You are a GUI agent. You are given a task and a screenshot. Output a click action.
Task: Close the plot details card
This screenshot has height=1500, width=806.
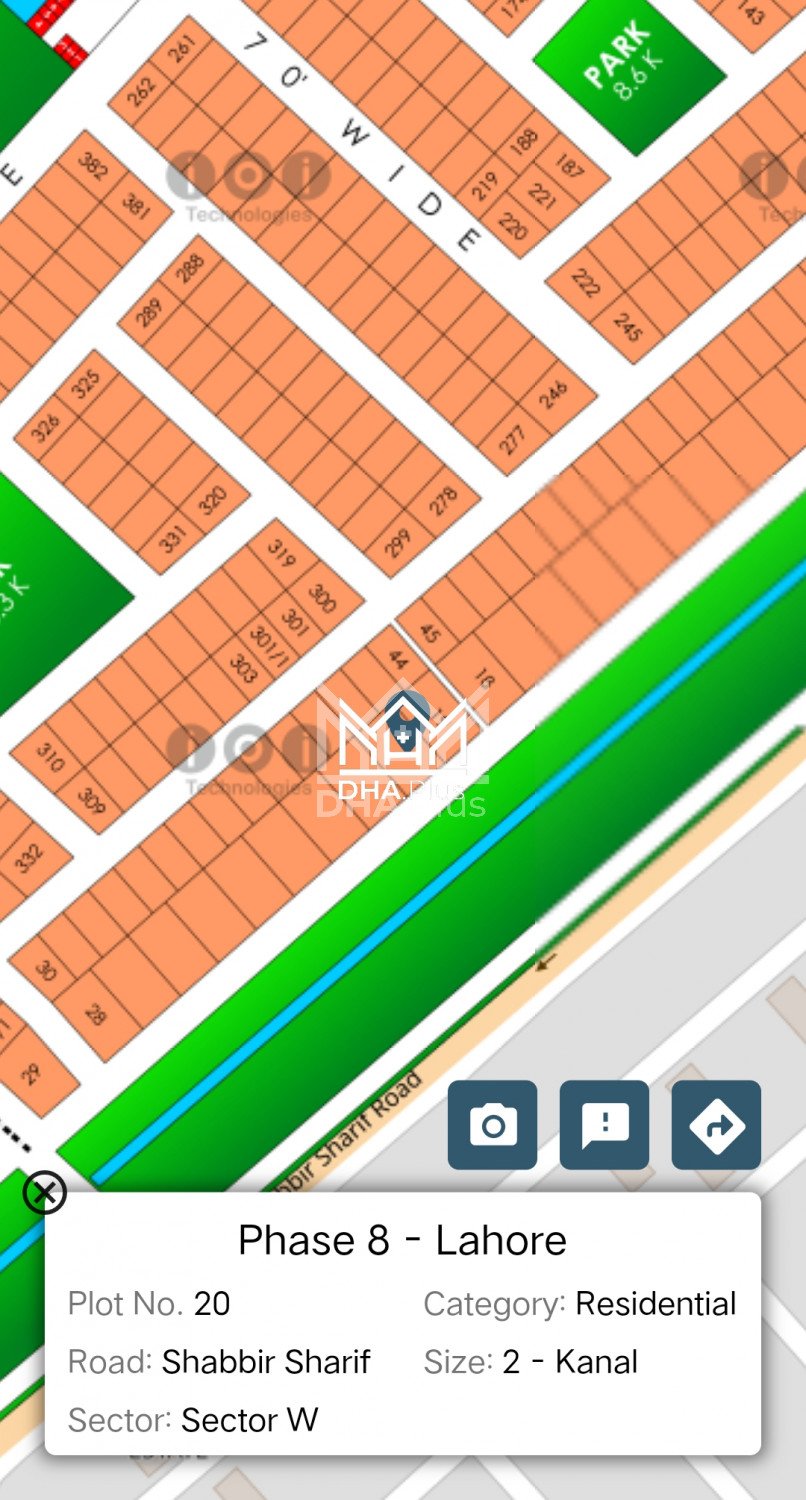point(45,1192)
